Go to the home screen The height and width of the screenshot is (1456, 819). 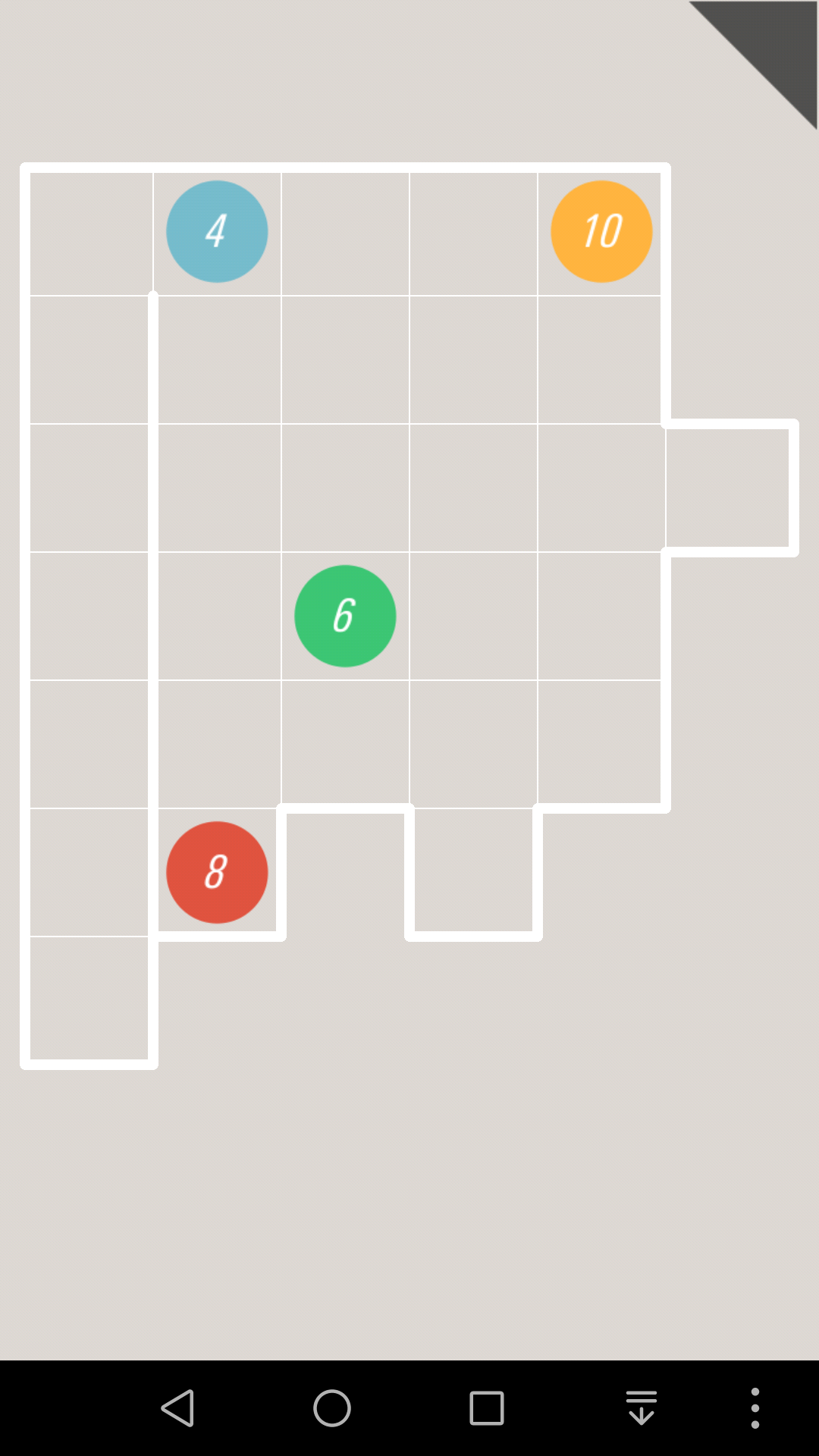(x=332, y=1408)
